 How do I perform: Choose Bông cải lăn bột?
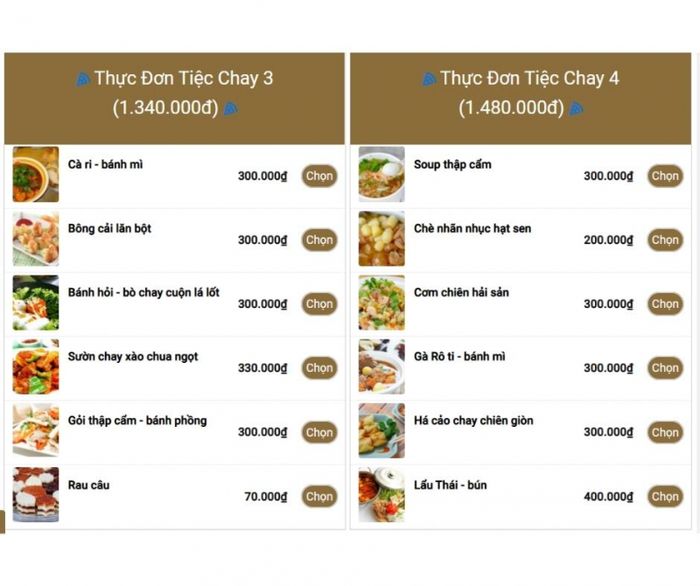[x=319, y=240]
